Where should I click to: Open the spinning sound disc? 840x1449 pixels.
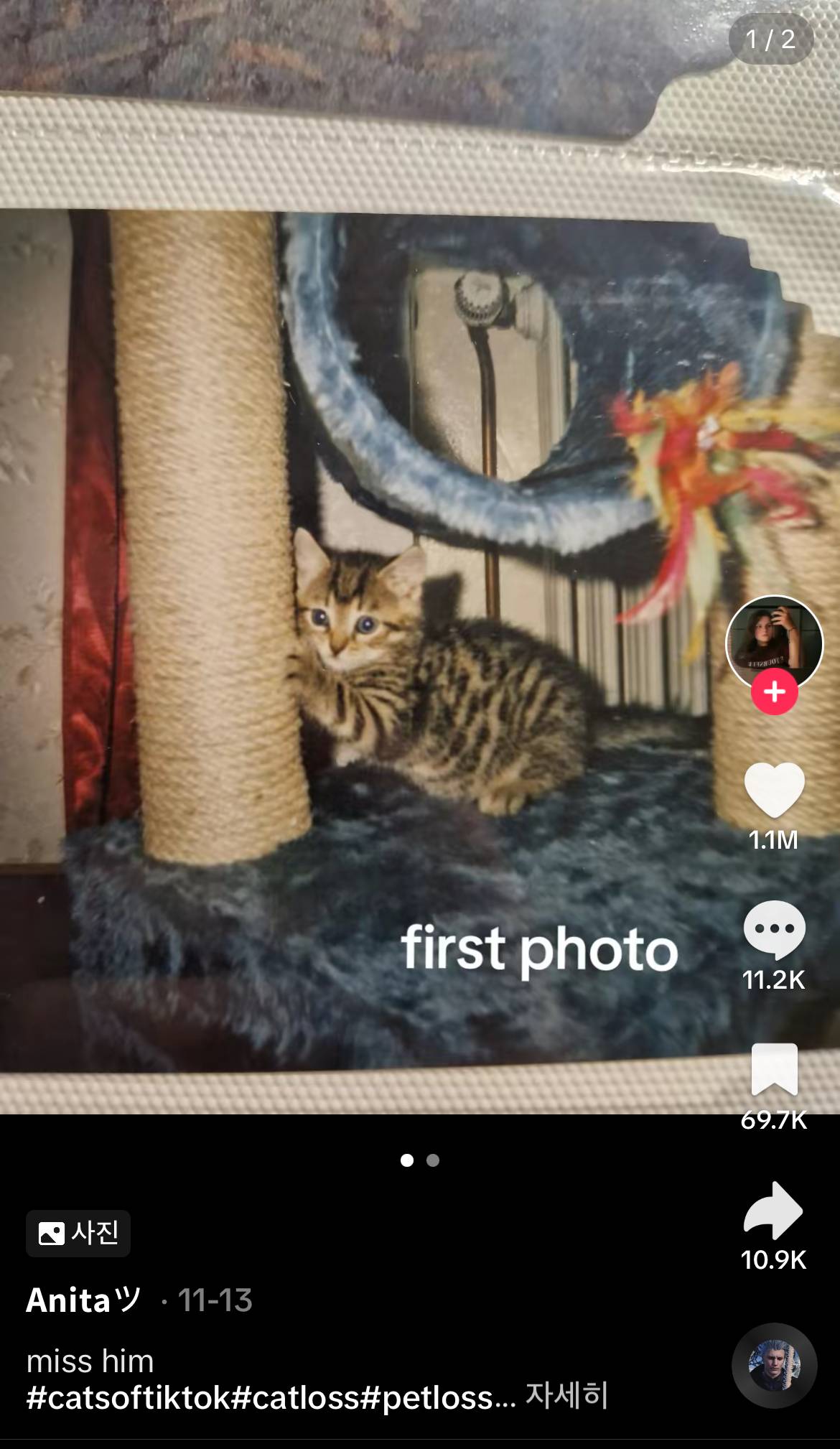click(x=774, y=1365)
